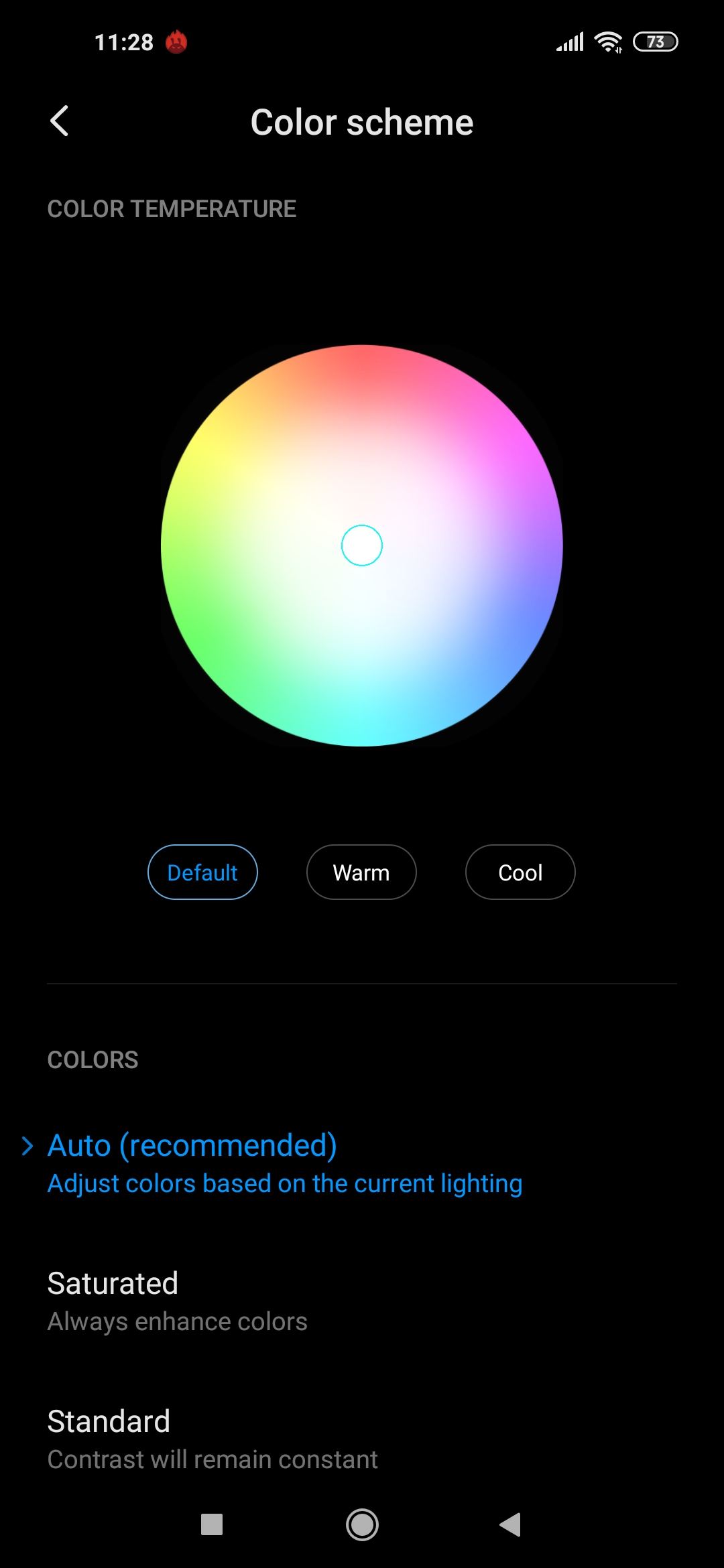The height and width of the screenshot is (1568, 724).
Task: Choose the Warm color temperature
Action: [x=361, y=872]
